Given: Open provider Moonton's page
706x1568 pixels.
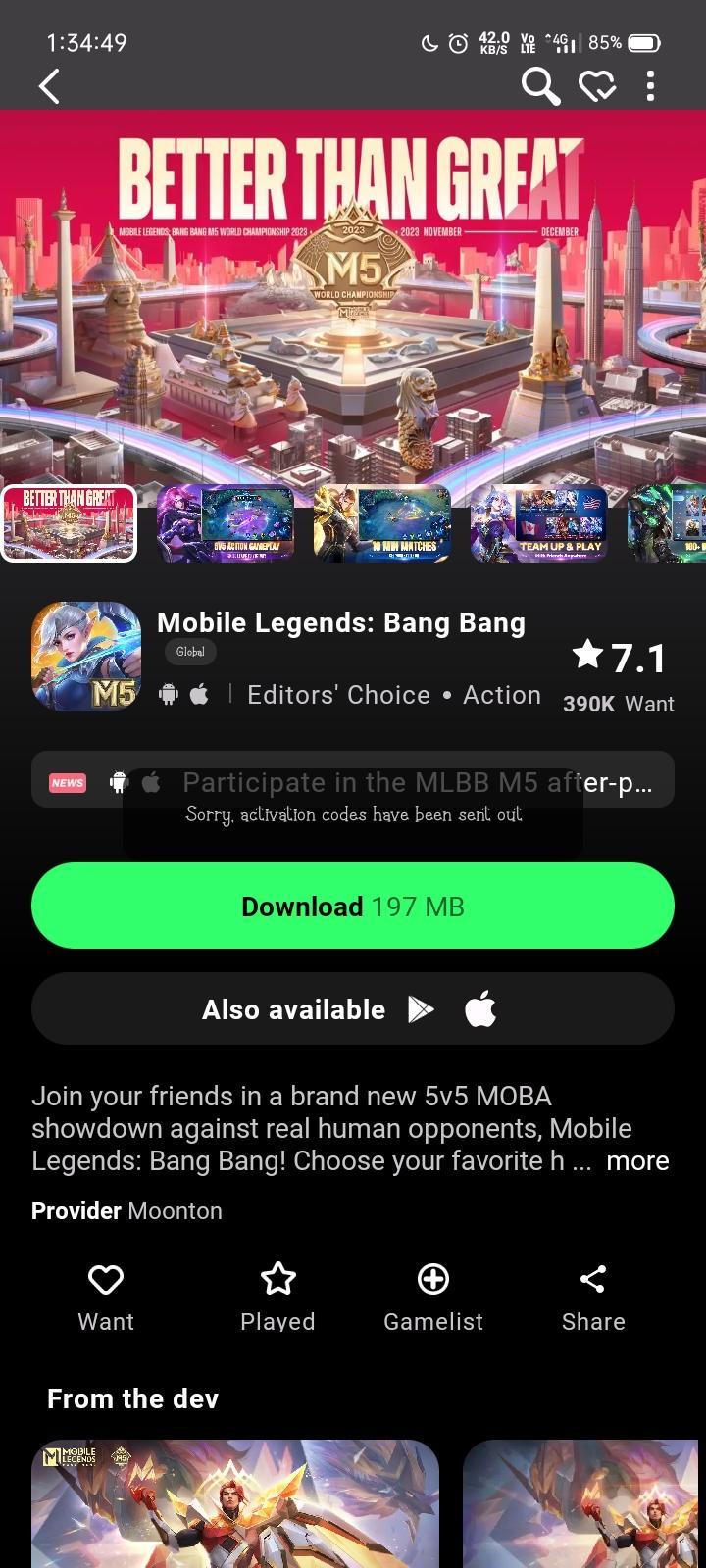Looking at the screenshot, I should (175, 1210).
